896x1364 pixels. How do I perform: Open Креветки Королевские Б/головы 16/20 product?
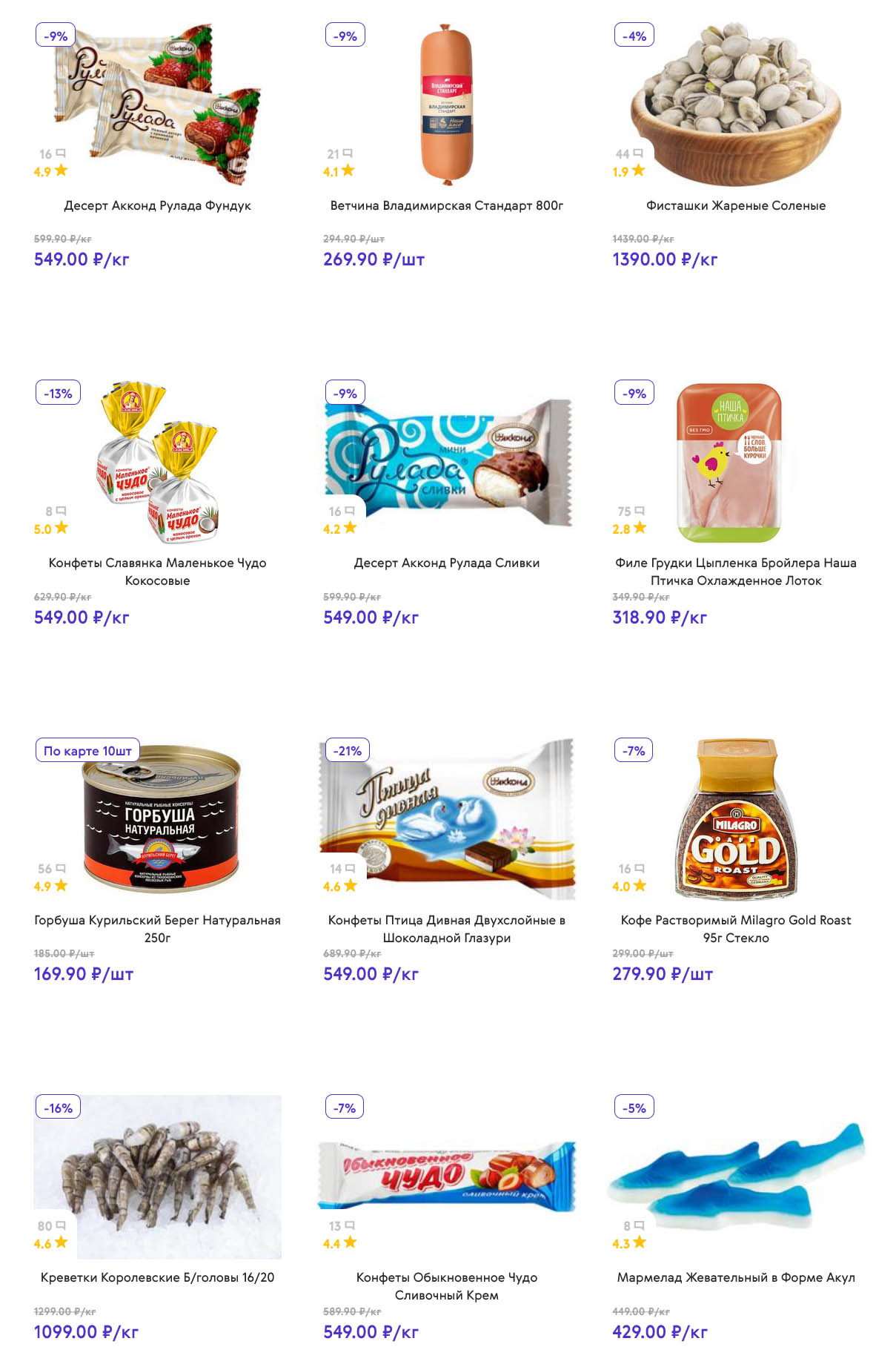157,1277
